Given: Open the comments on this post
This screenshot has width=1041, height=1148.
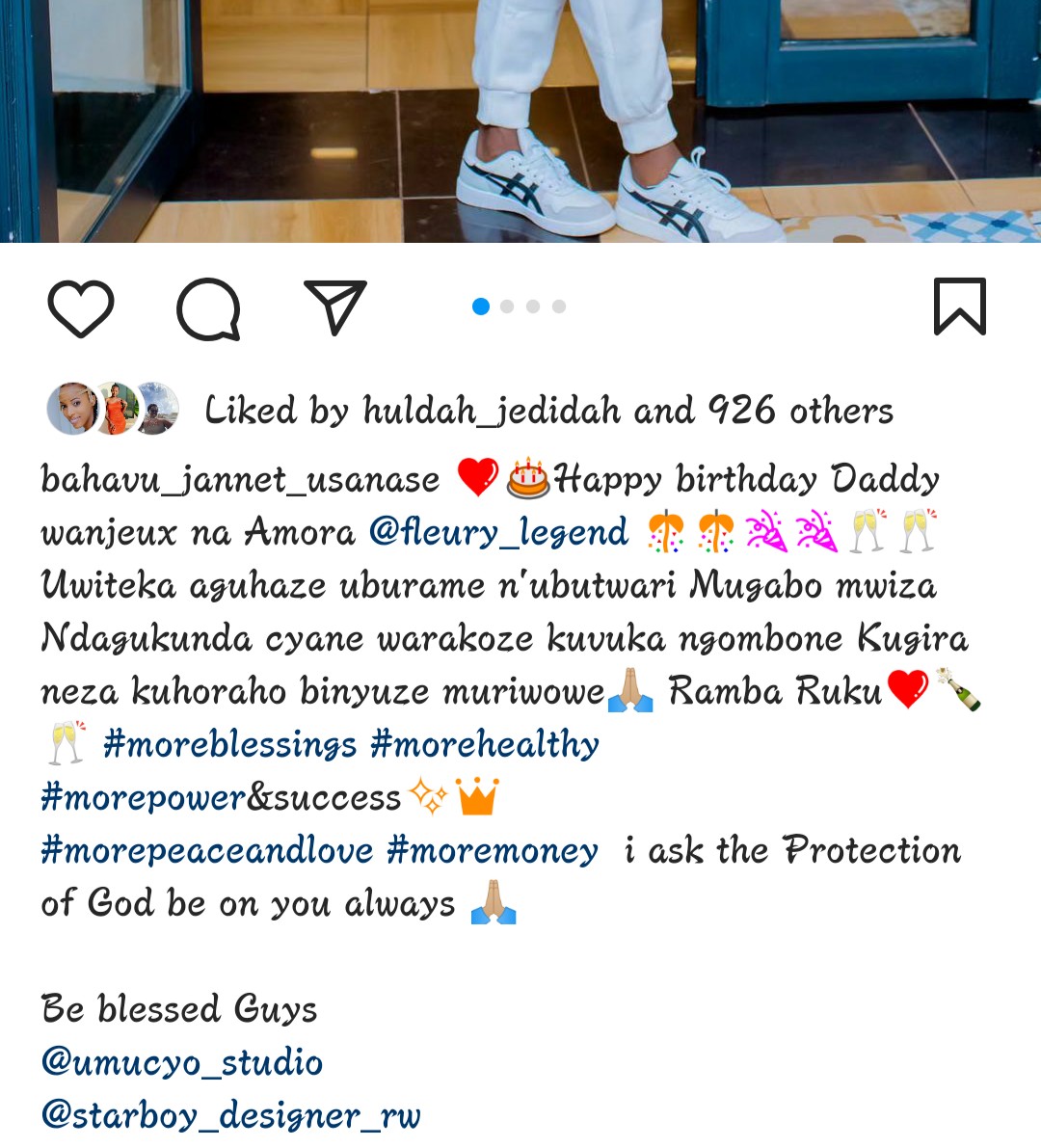Looking at the screenshot, I should tap(208, 308).
